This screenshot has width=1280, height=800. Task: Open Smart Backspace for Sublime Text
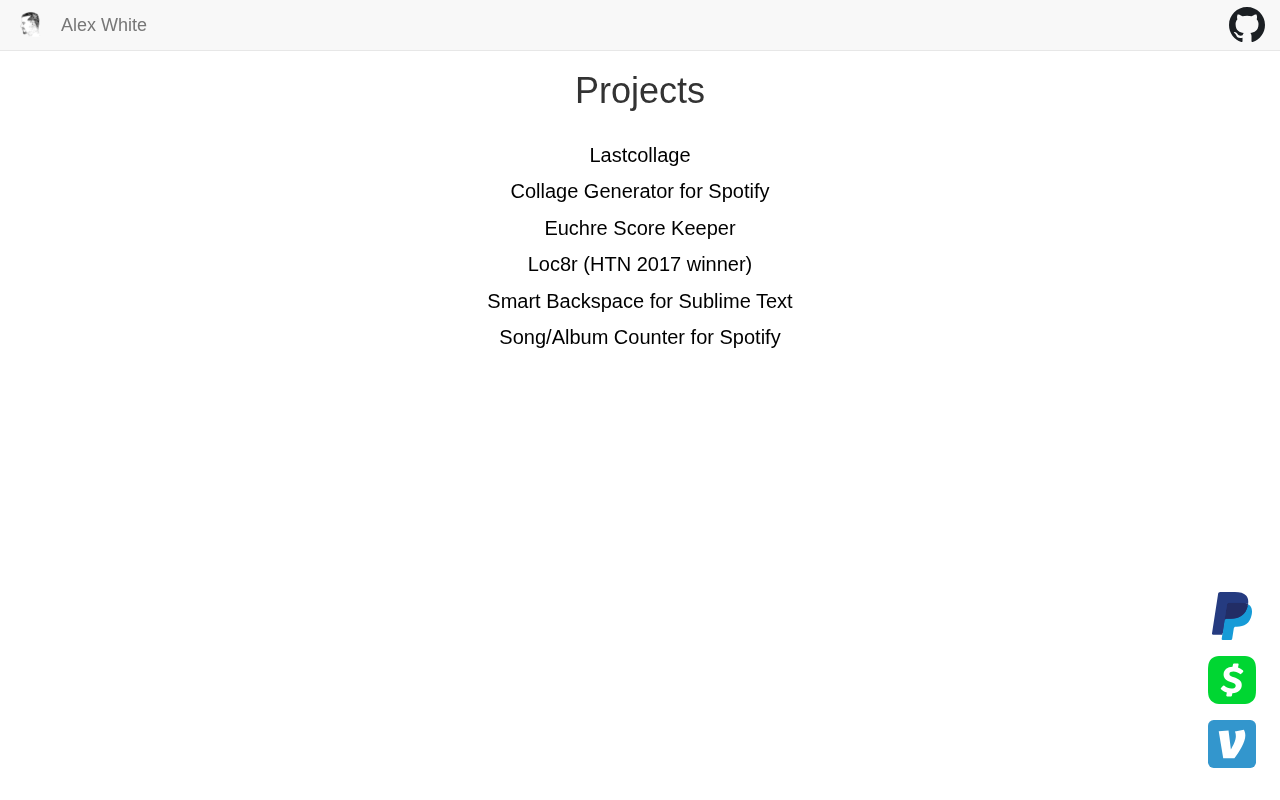[x=640, y=301]
